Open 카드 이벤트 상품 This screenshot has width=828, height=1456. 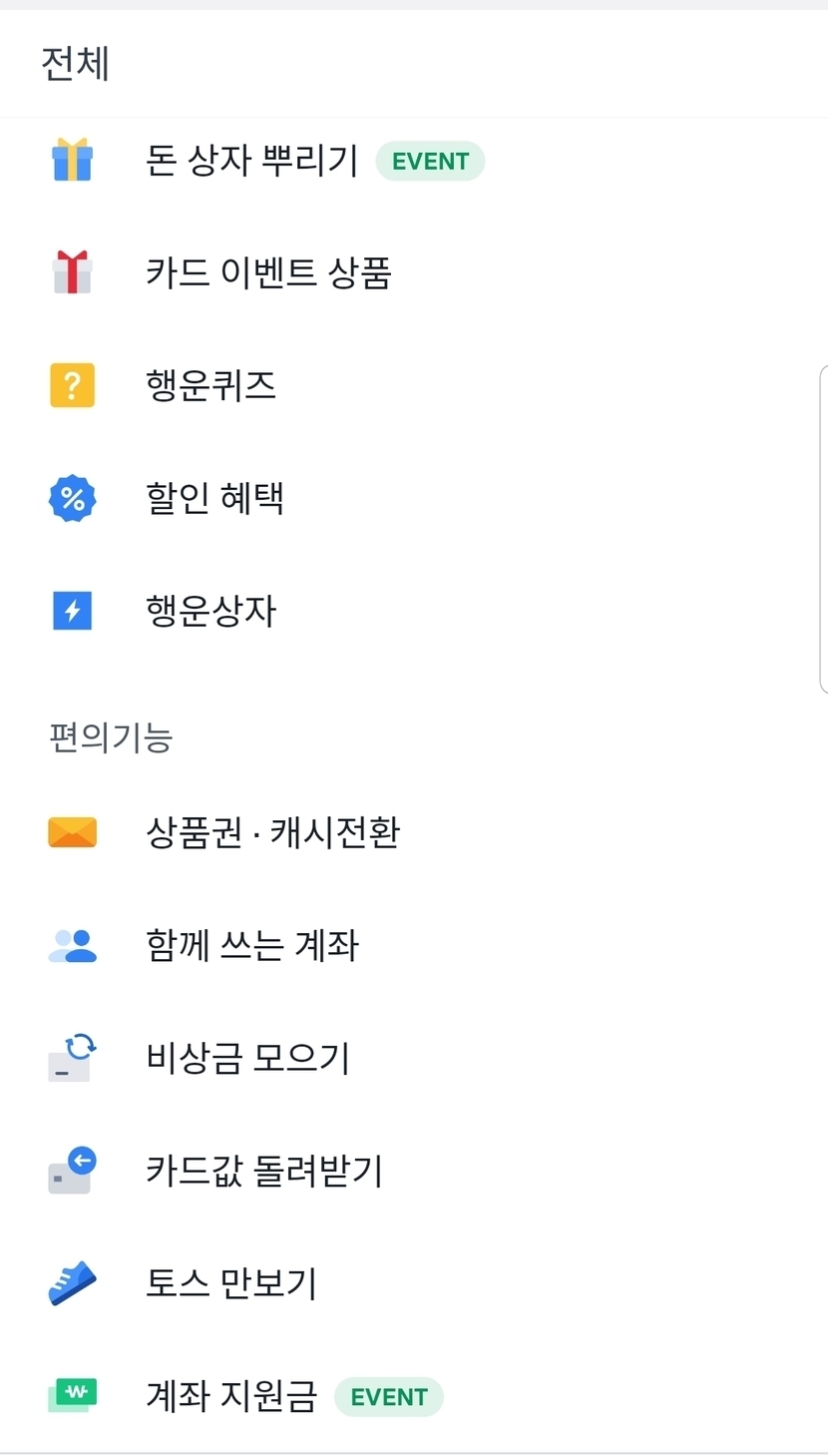[268, 273]
